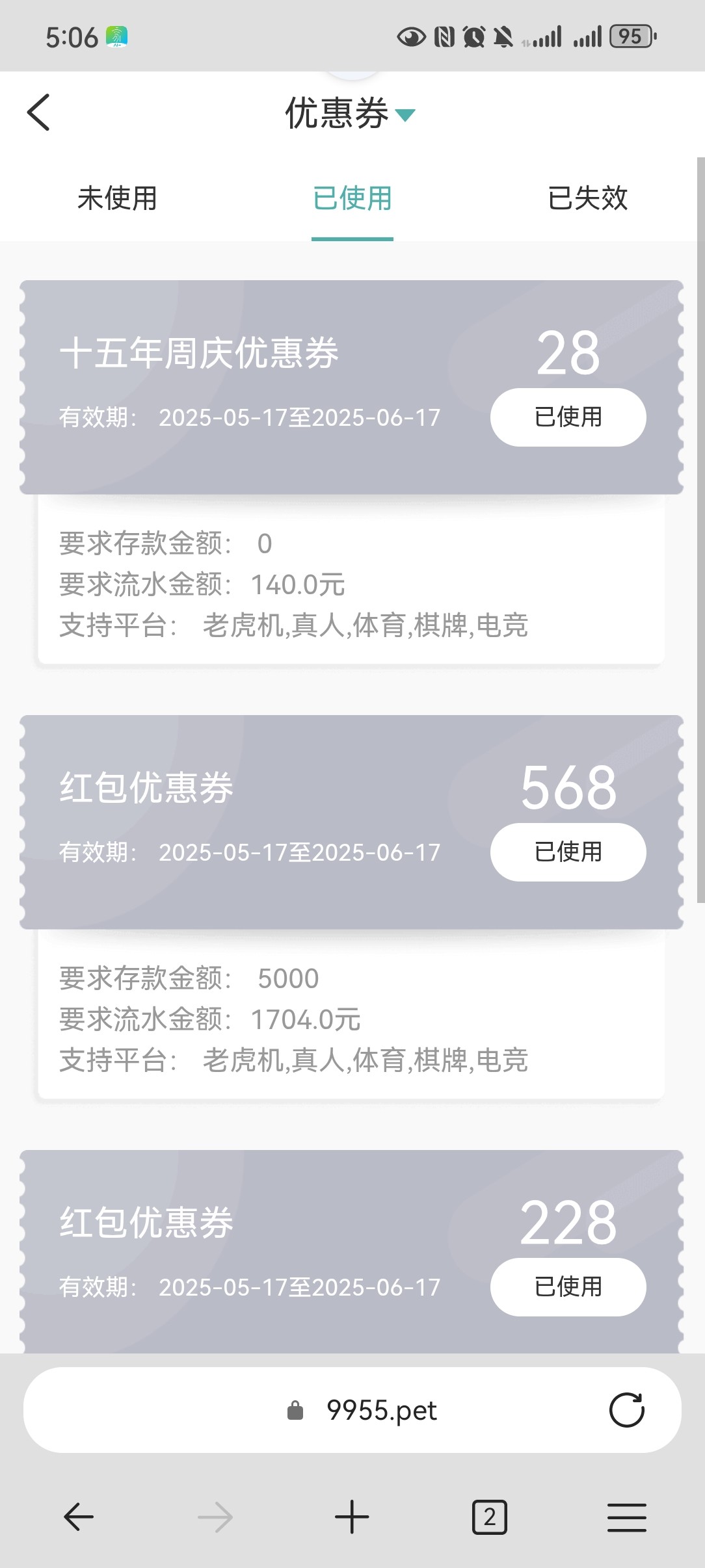This screenshot has height=1568, width=705.
Task: Open the browser hamburger menu
Action: [627, 1517]
